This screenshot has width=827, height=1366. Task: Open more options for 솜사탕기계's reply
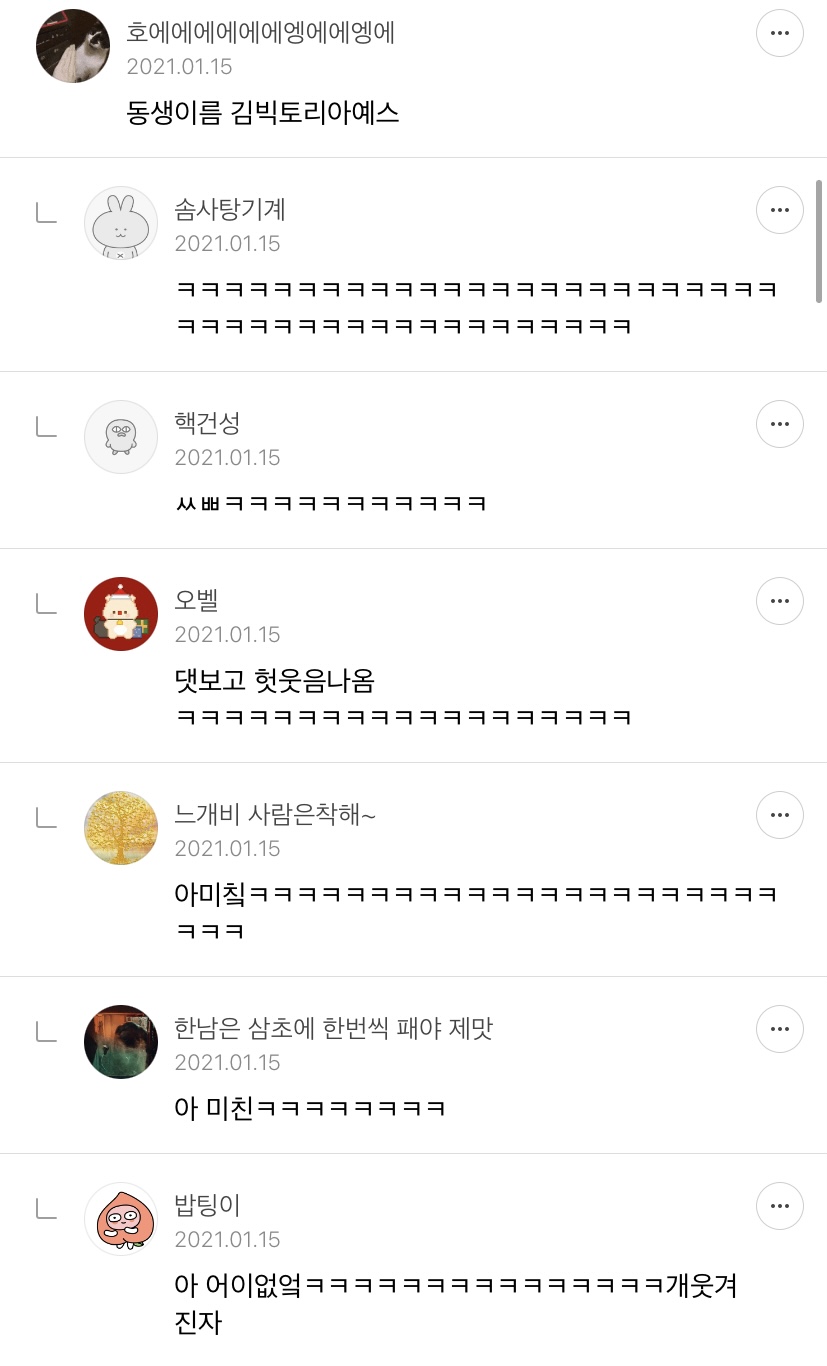click(779, 211)
